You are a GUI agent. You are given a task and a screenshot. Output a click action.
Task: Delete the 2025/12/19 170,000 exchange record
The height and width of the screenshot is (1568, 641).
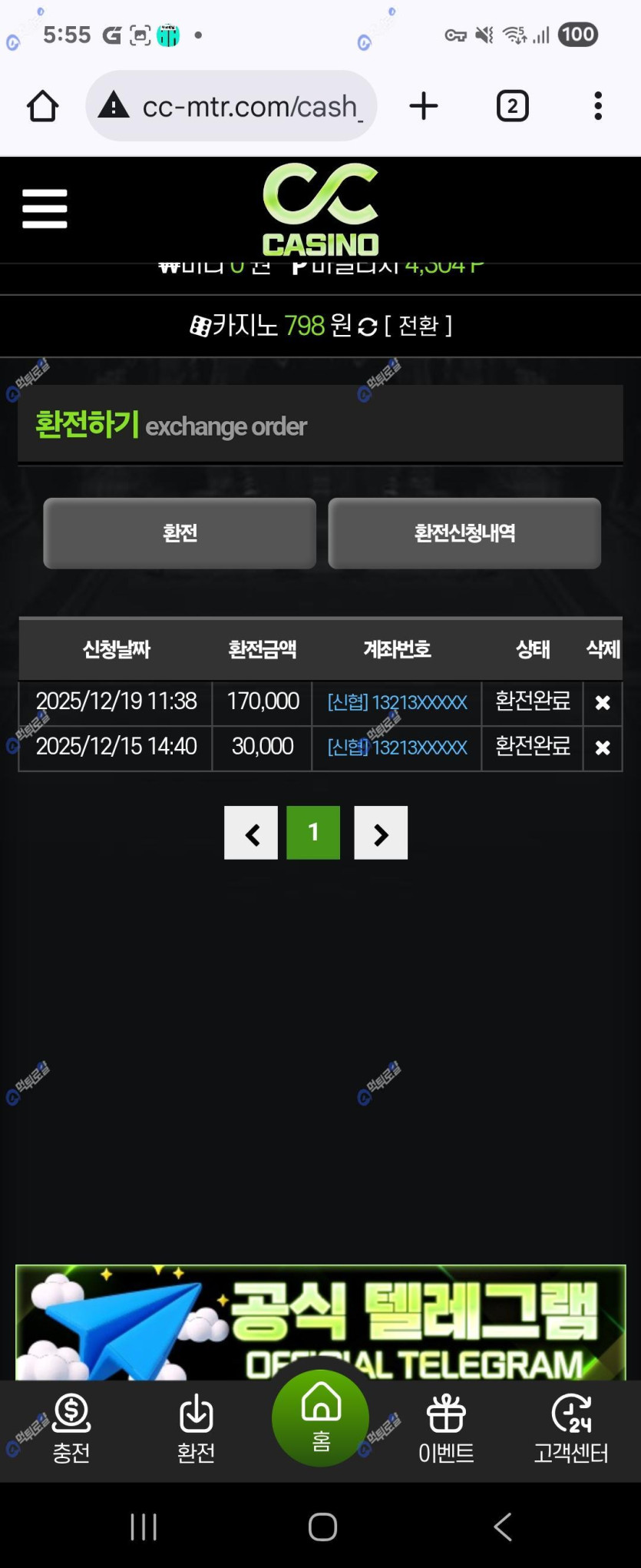(603, 702)
